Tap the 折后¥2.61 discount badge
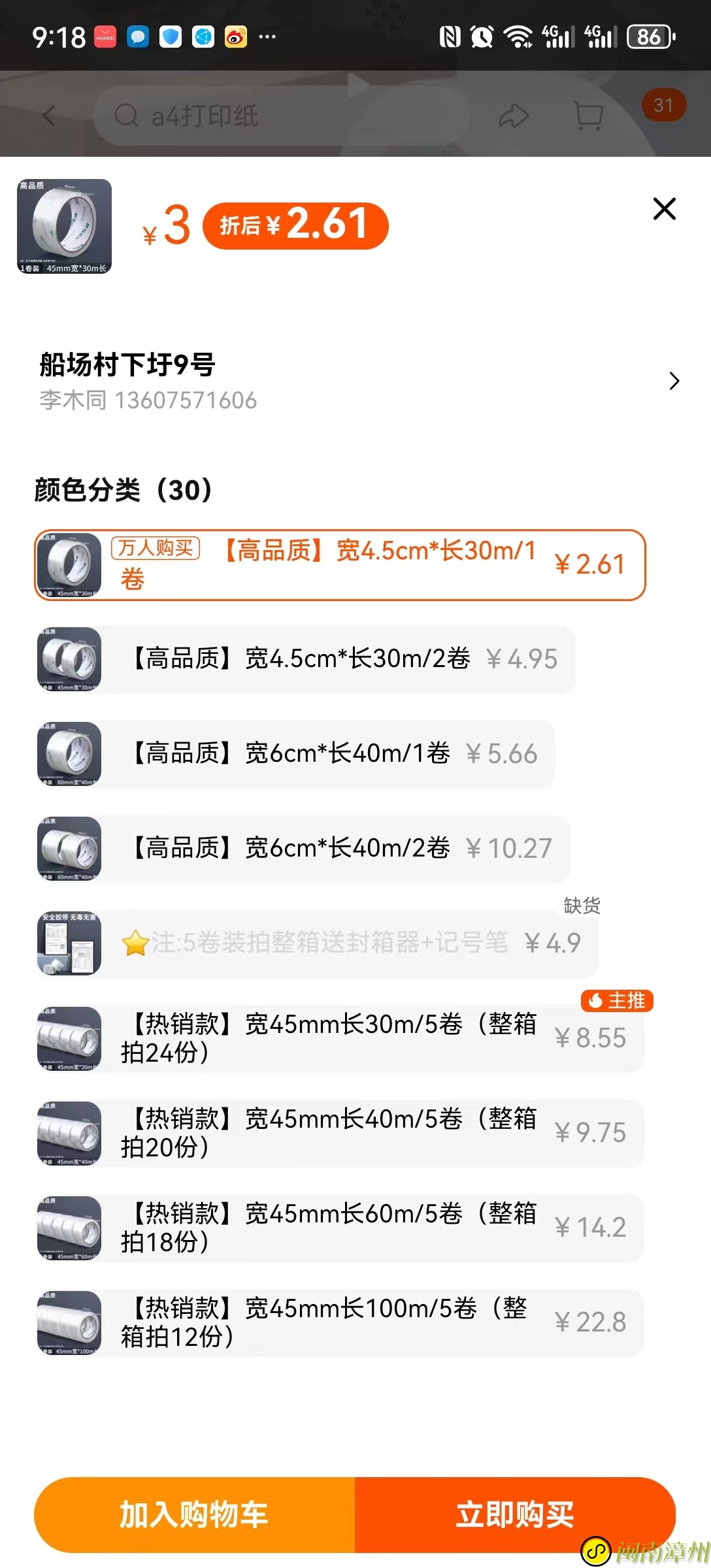 click(x=294, y=225)
